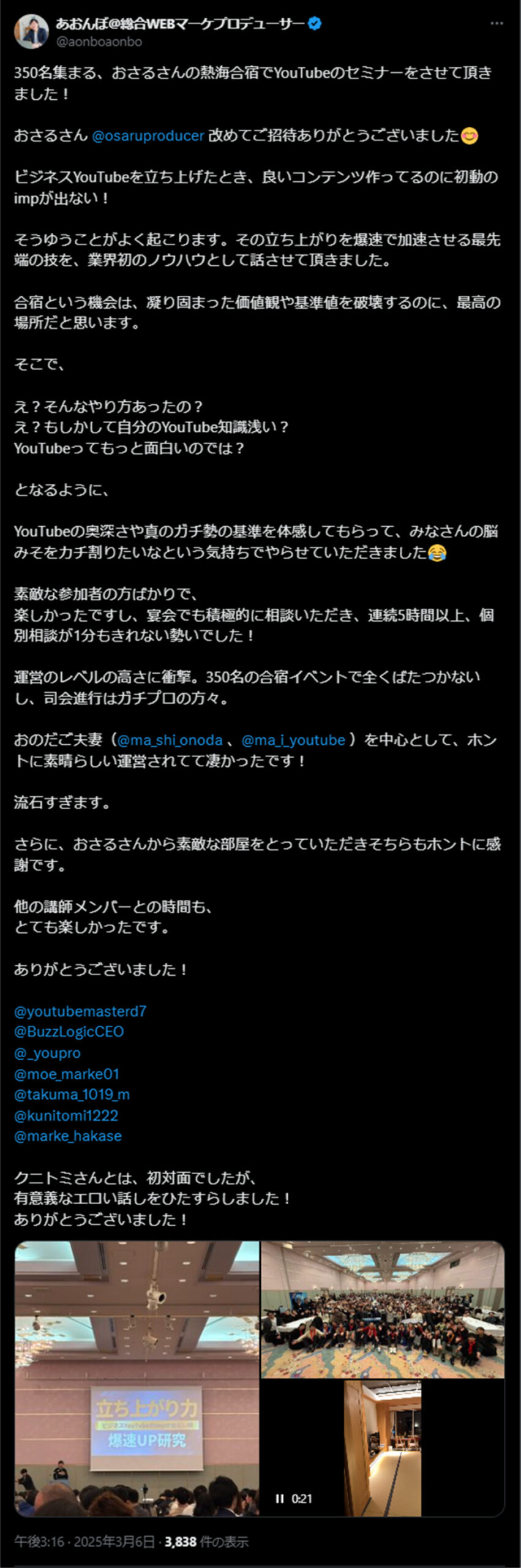Open the tweet's overflow menu
Viewport: 521px width, 1568px height.
click(497, 24)
